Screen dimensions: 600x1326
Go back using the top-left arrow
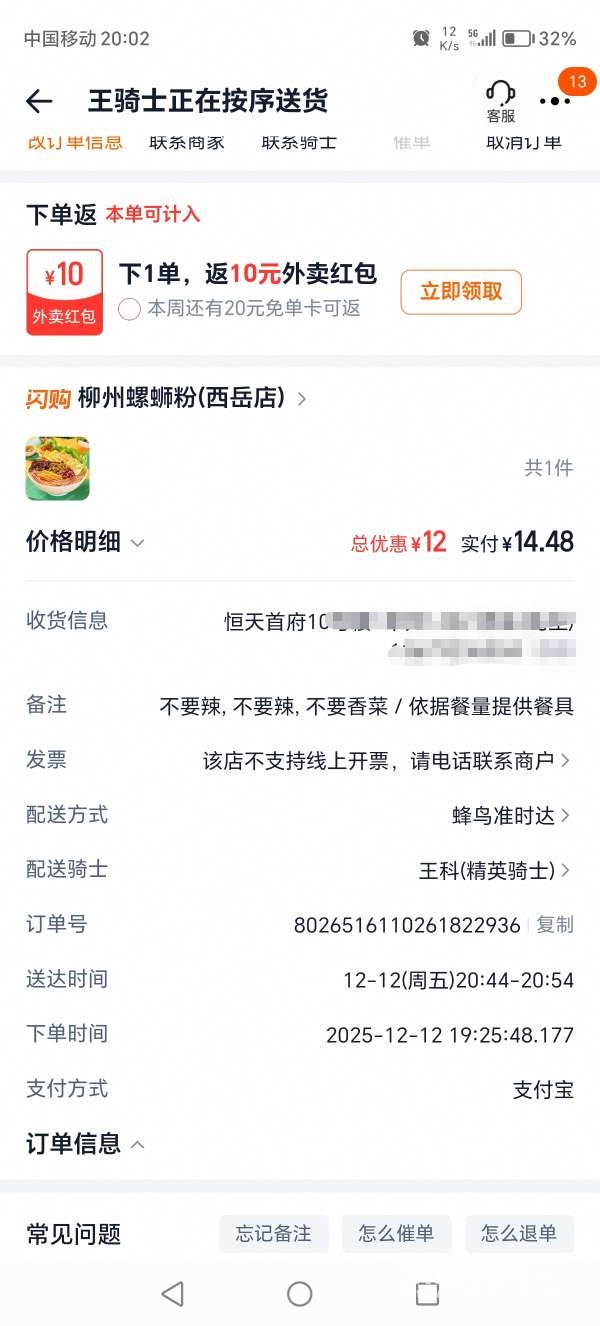pos(39,101)
